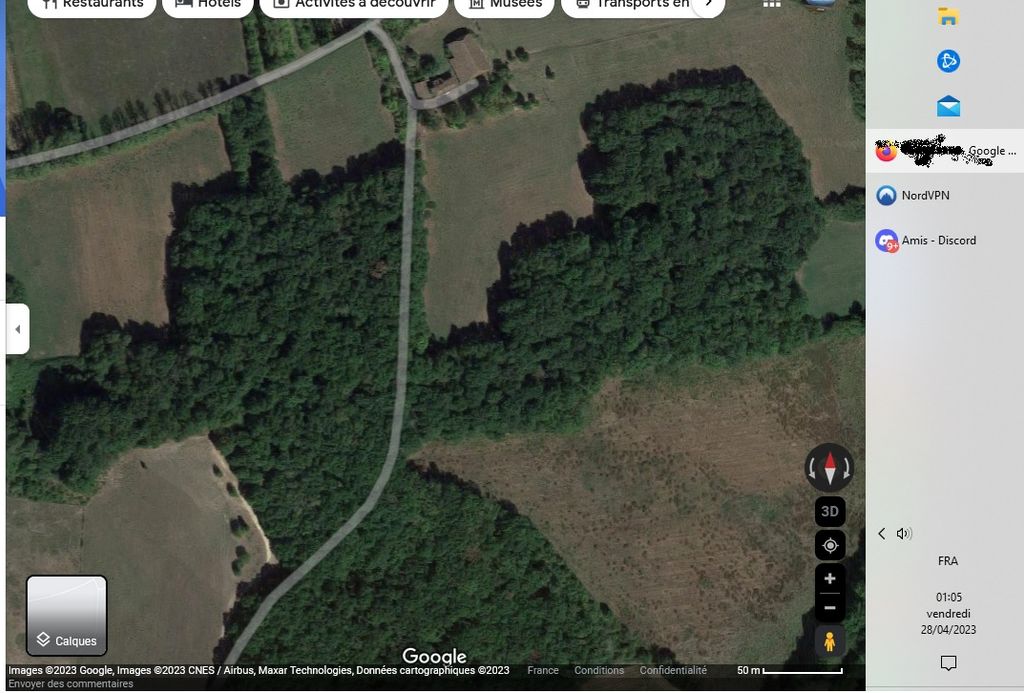Show more category chips with the arrow

[708, 5]
